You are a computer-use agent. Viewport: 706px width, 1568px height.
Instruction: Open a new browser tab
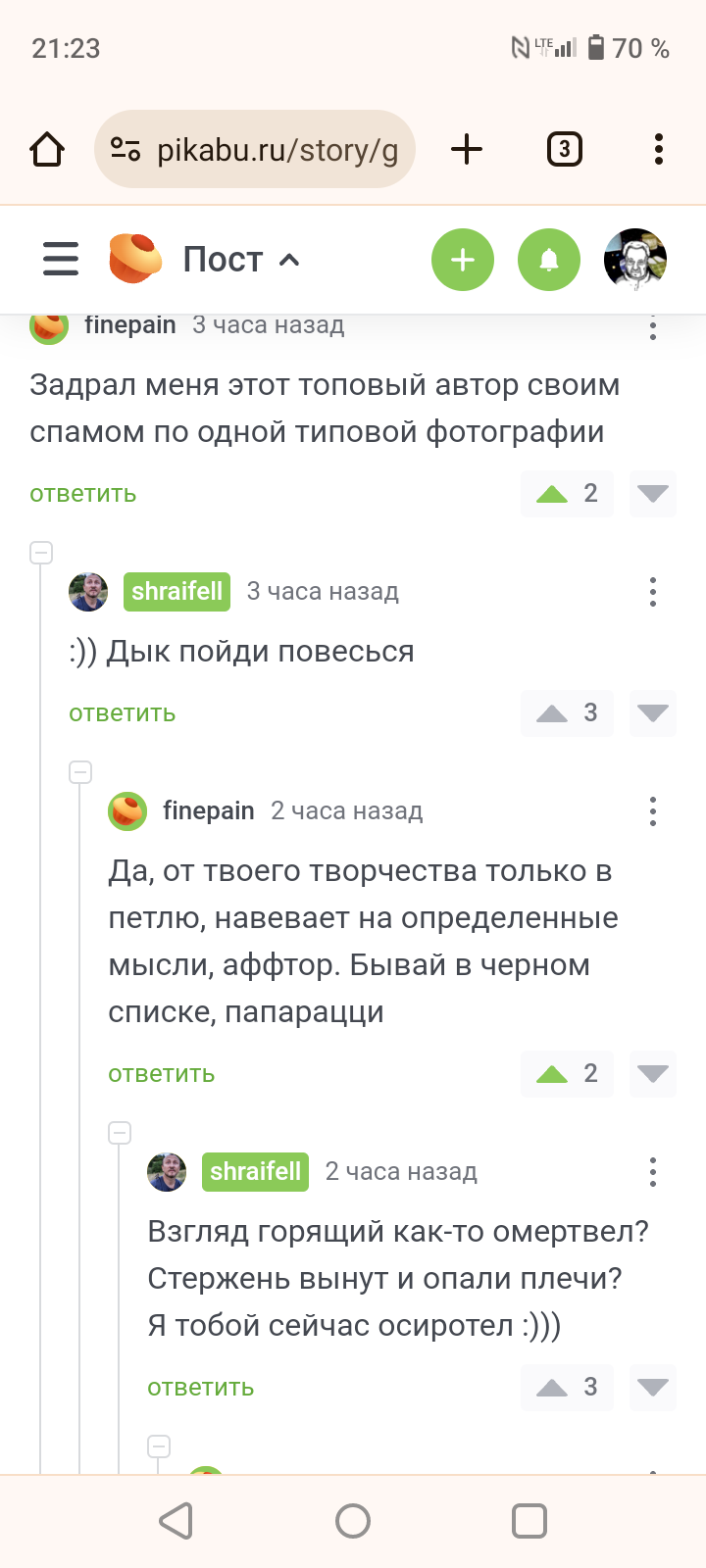[x=467, y=150]
